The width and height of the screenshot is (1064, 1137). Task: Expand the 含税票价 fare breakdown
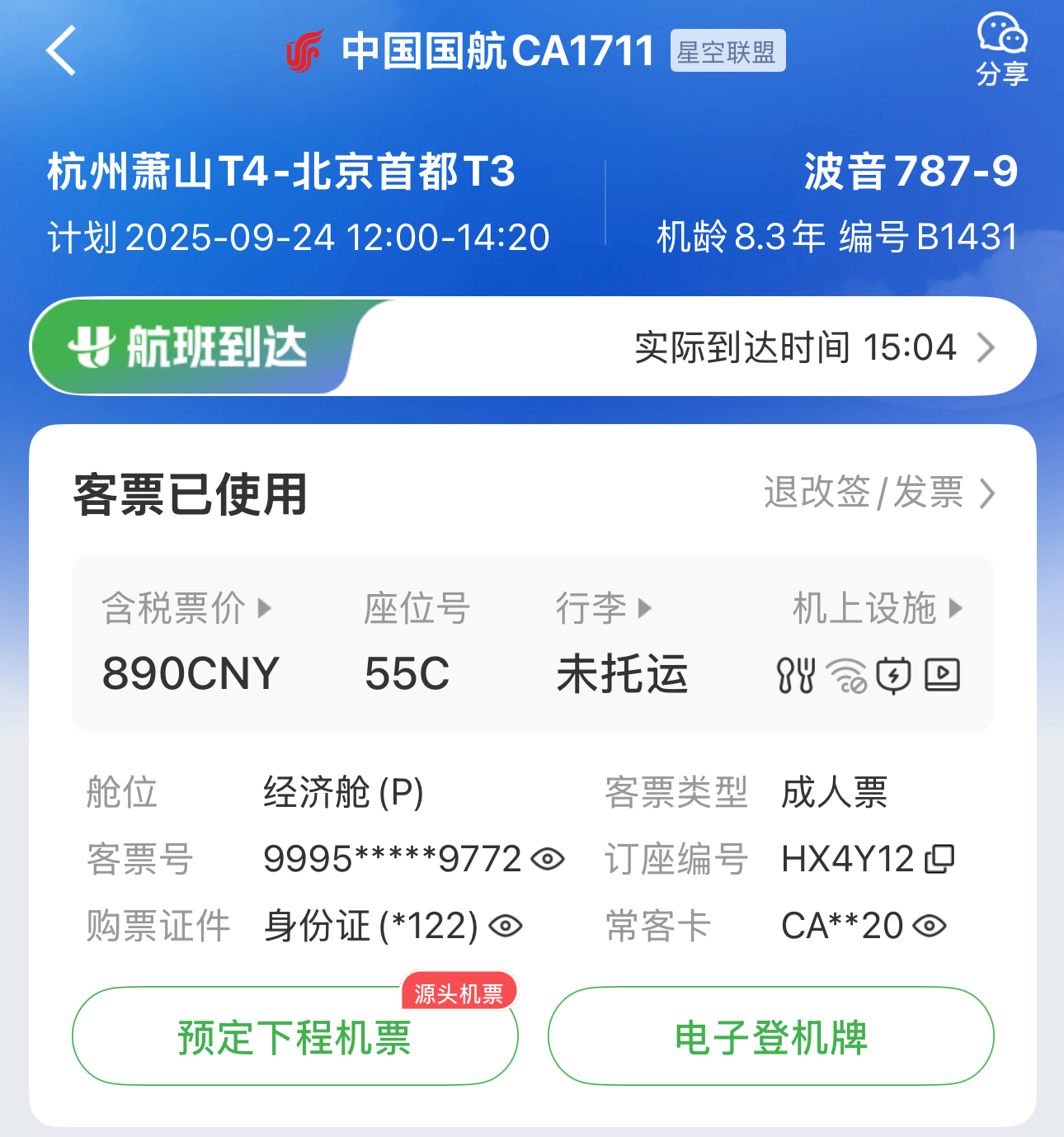point(186,609)
